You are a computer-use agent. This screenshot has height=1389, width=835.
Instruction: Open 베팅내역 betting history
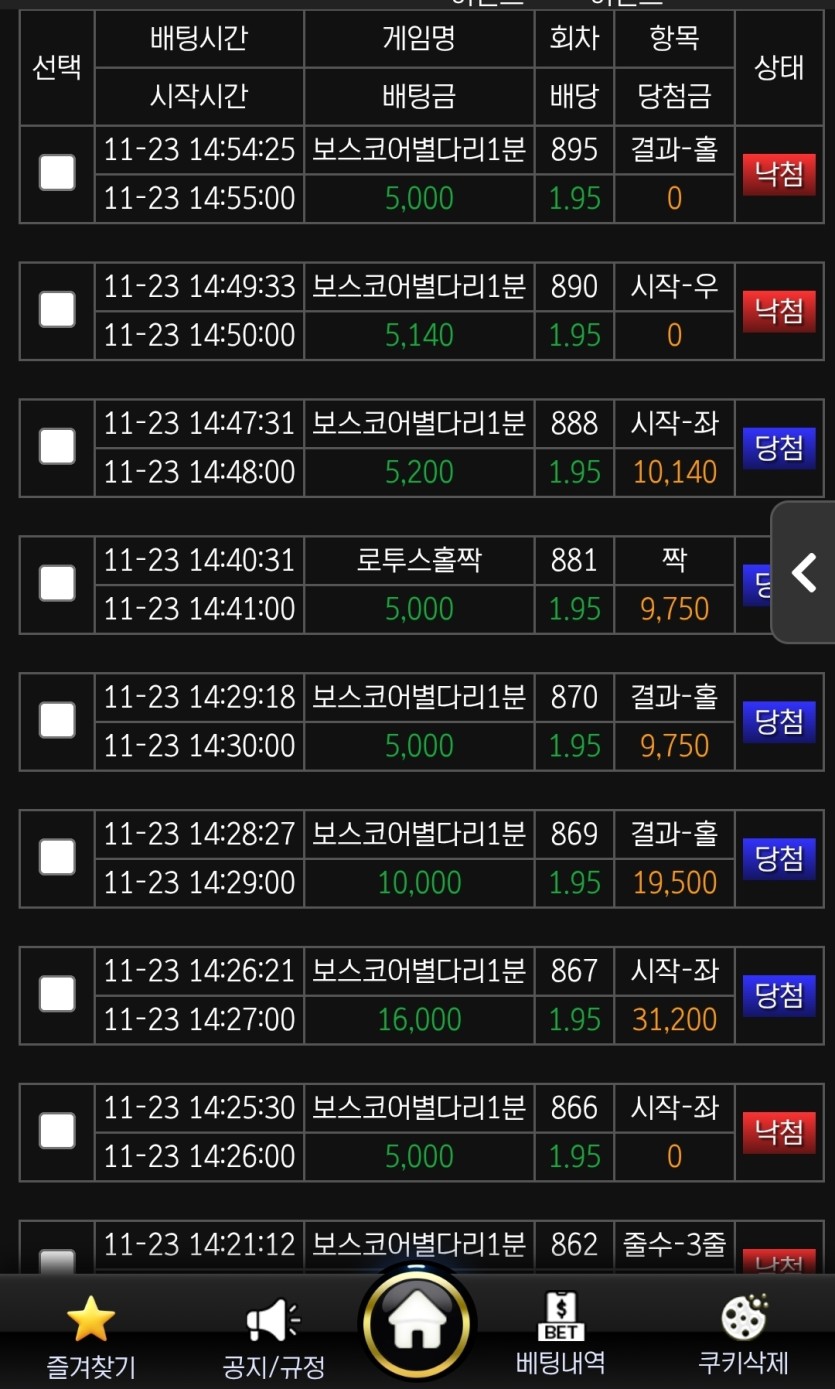pyautogui.click(x=560, y=1336)
